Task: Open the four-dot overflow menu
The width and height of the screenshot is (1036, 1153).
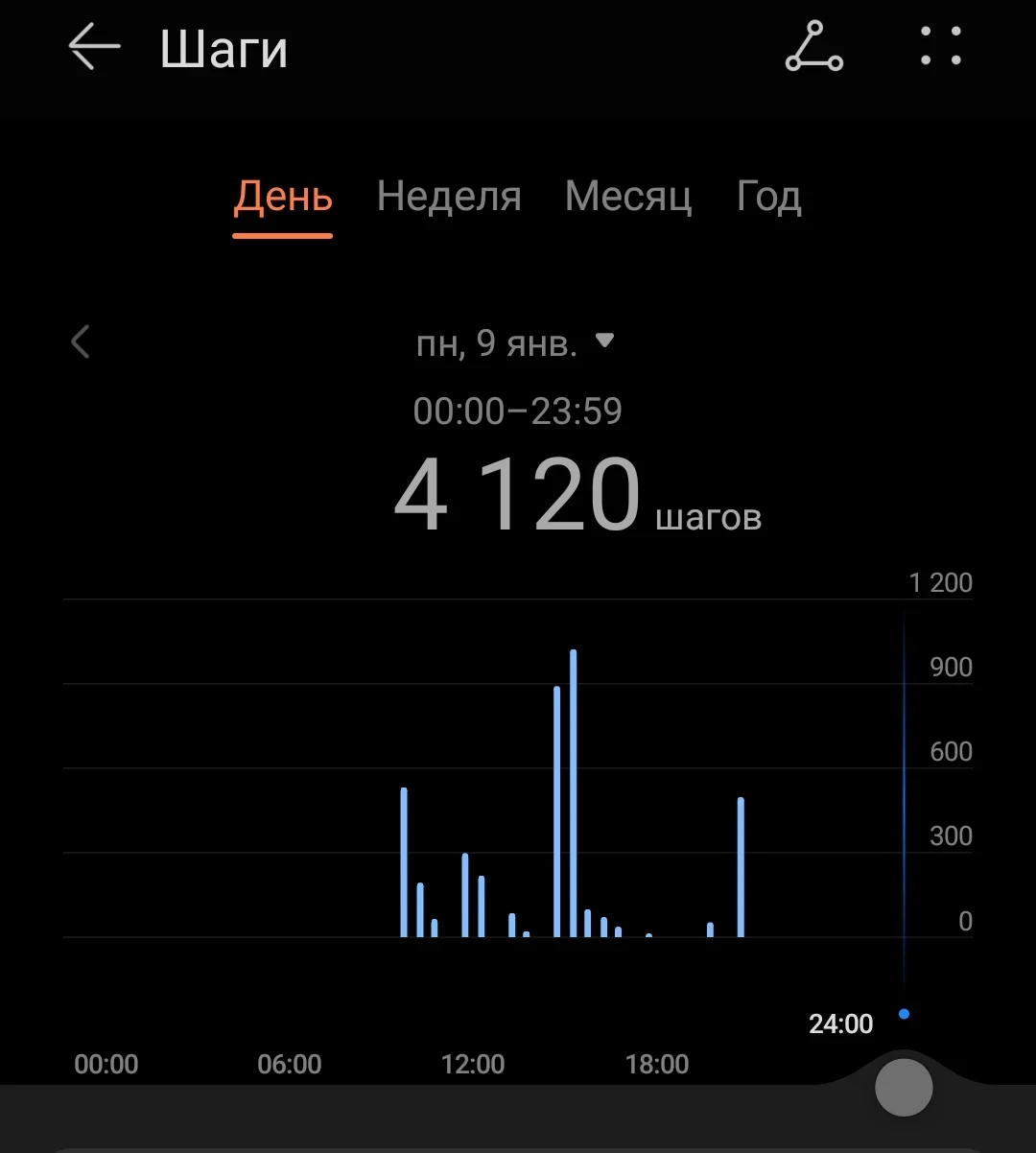Action: 940,47
